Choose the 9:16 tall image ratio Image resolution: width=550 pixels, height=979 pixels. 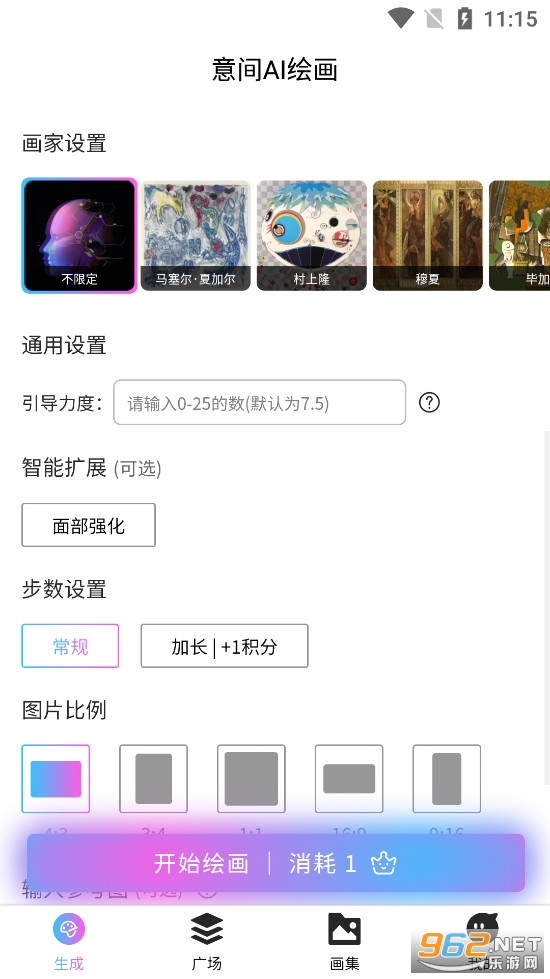click(447, 779)
